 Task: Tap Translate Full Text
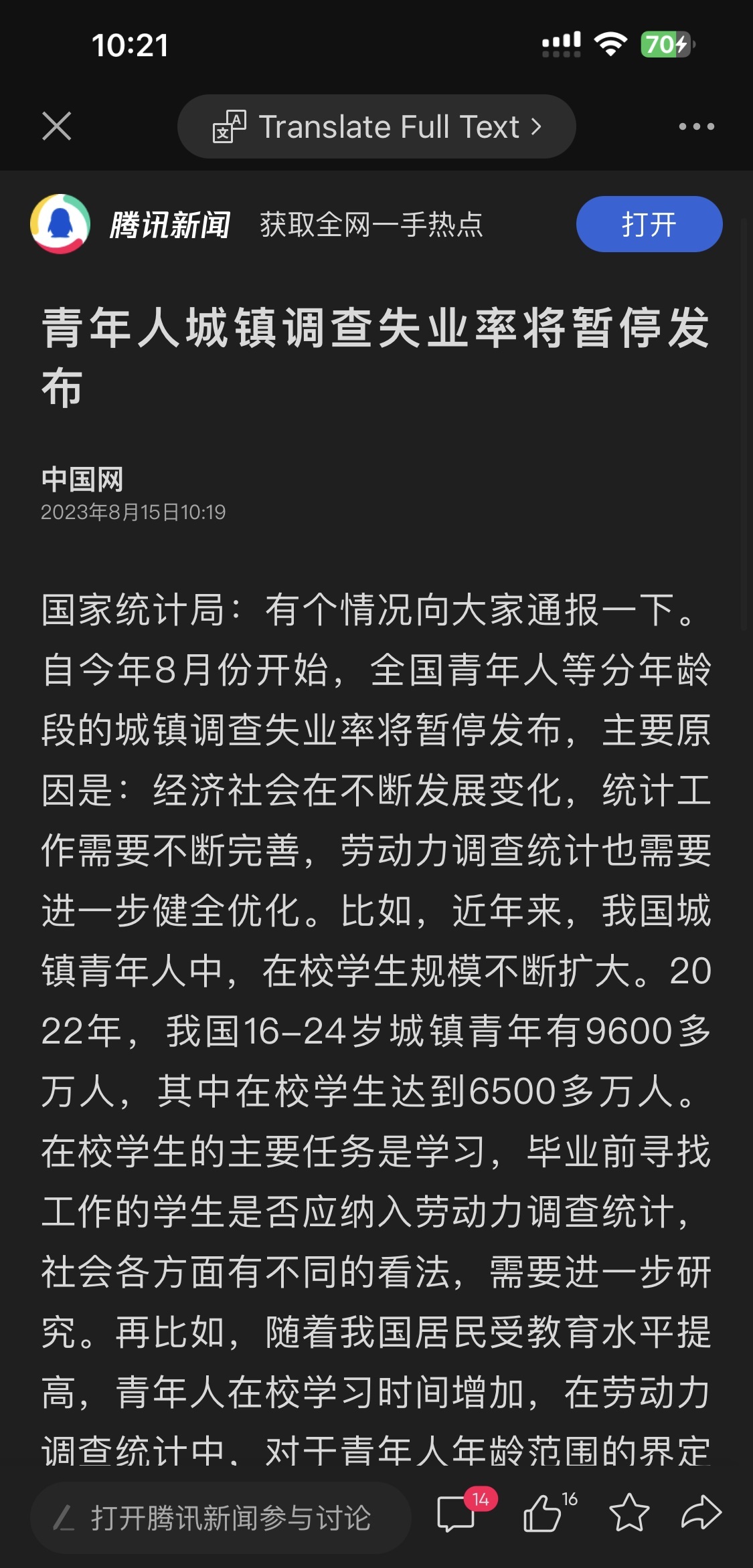click(x=376, y=126)
